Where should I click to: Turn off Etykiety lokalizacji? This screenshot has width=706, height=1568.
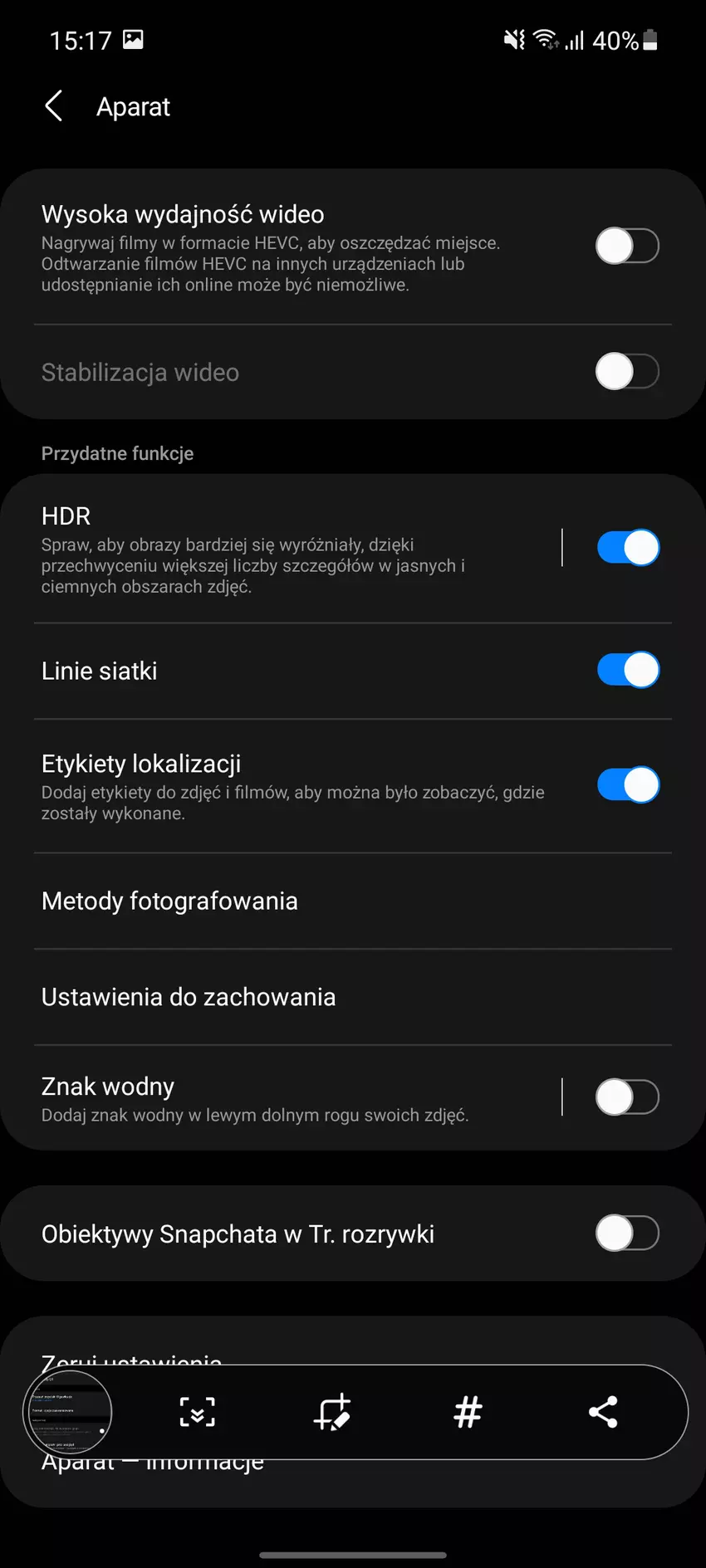(x=628, y=785)
